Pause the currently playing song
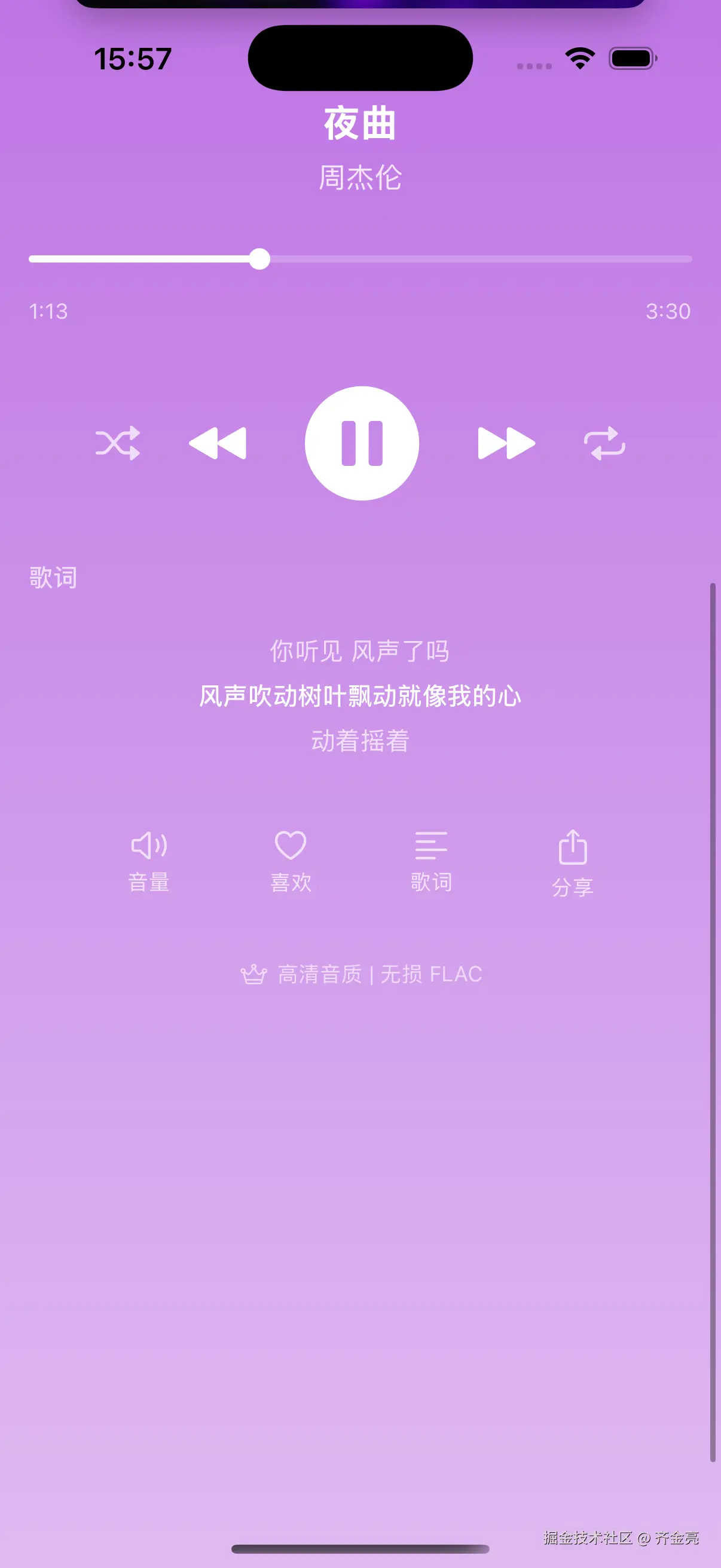Image resolution: width=721 pixels, height=1568 pixels. pos(360,443)
